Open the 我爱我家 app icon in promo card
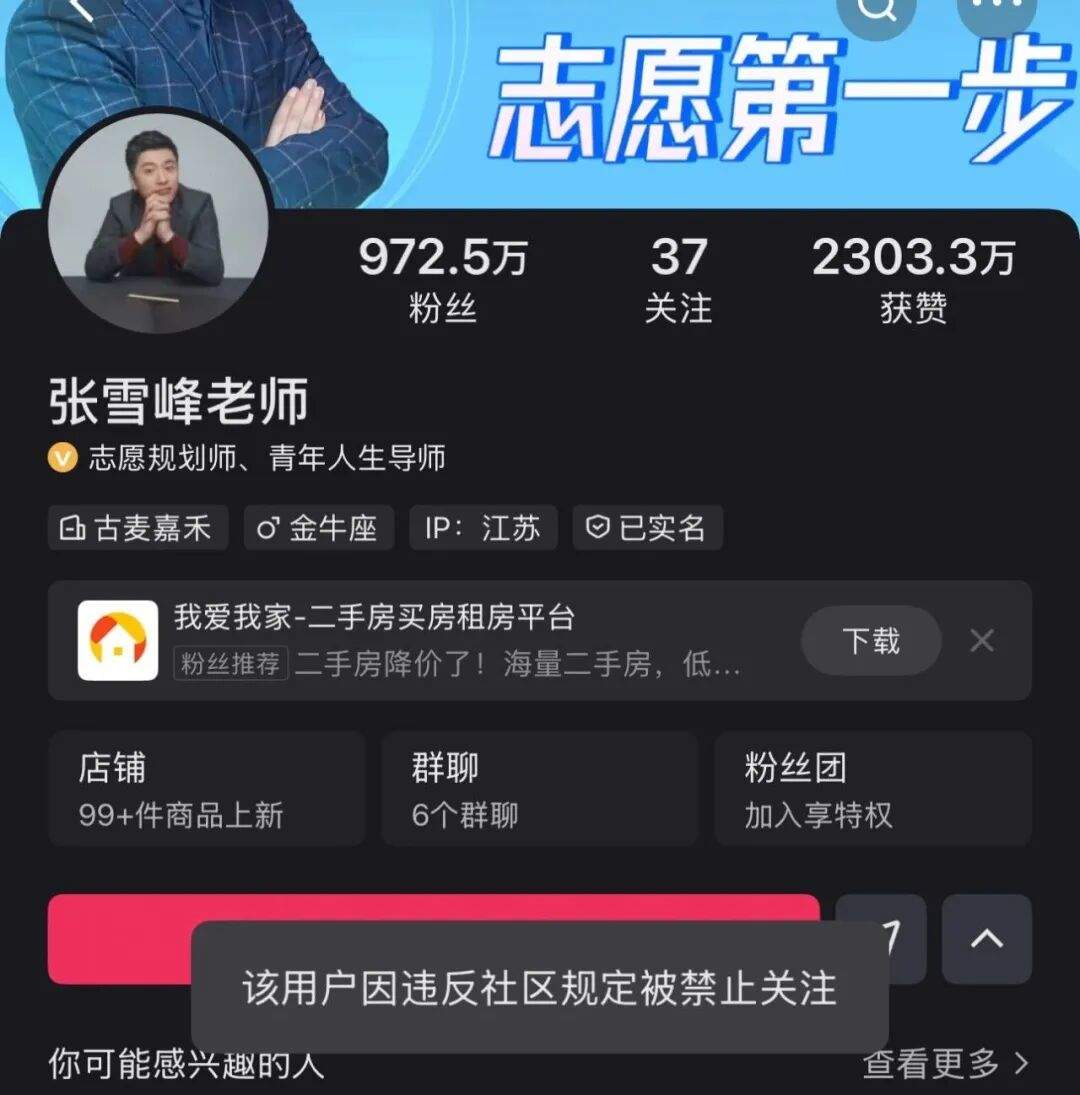The height and width of the screenshot is (1095, 1080). (x=118, y=641)
